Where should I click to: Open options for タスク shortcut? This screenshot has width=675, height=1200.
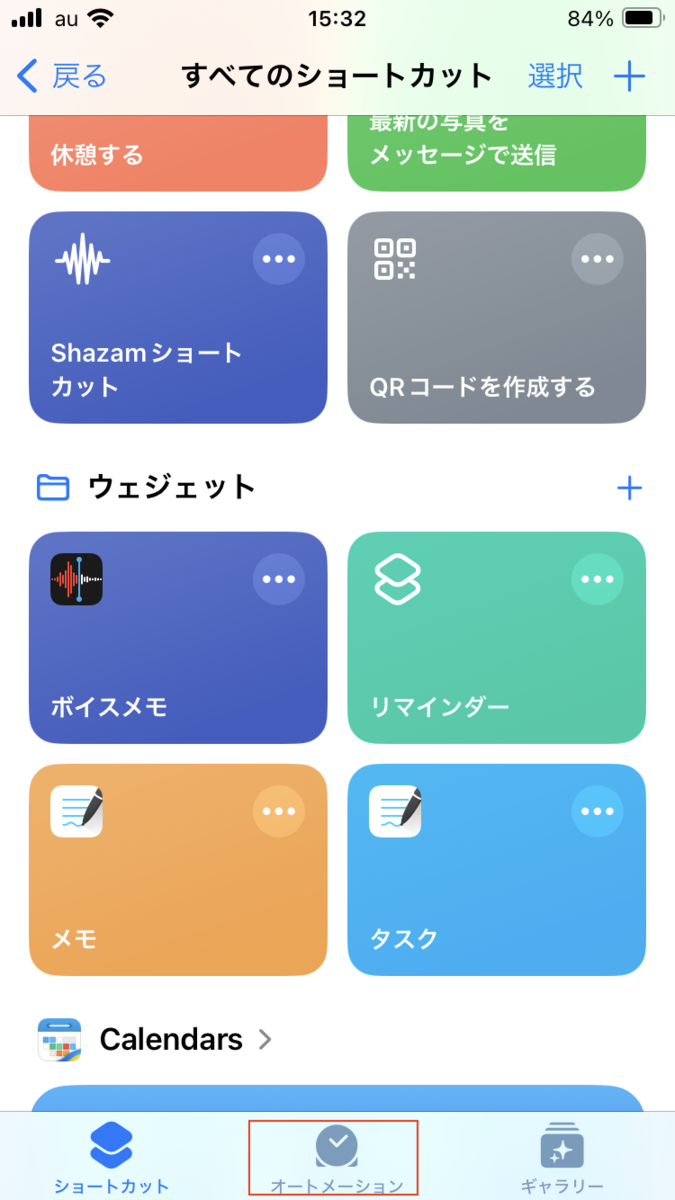[x=597, y=811]
